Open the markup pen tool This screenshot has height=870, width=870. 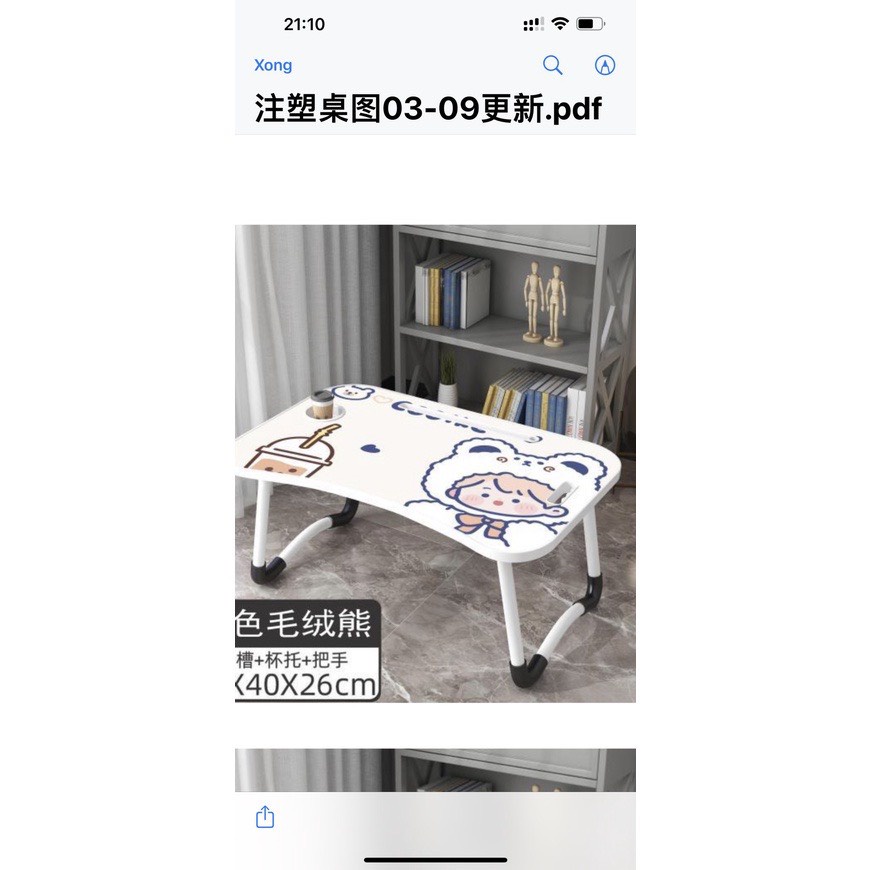[605, 65]
